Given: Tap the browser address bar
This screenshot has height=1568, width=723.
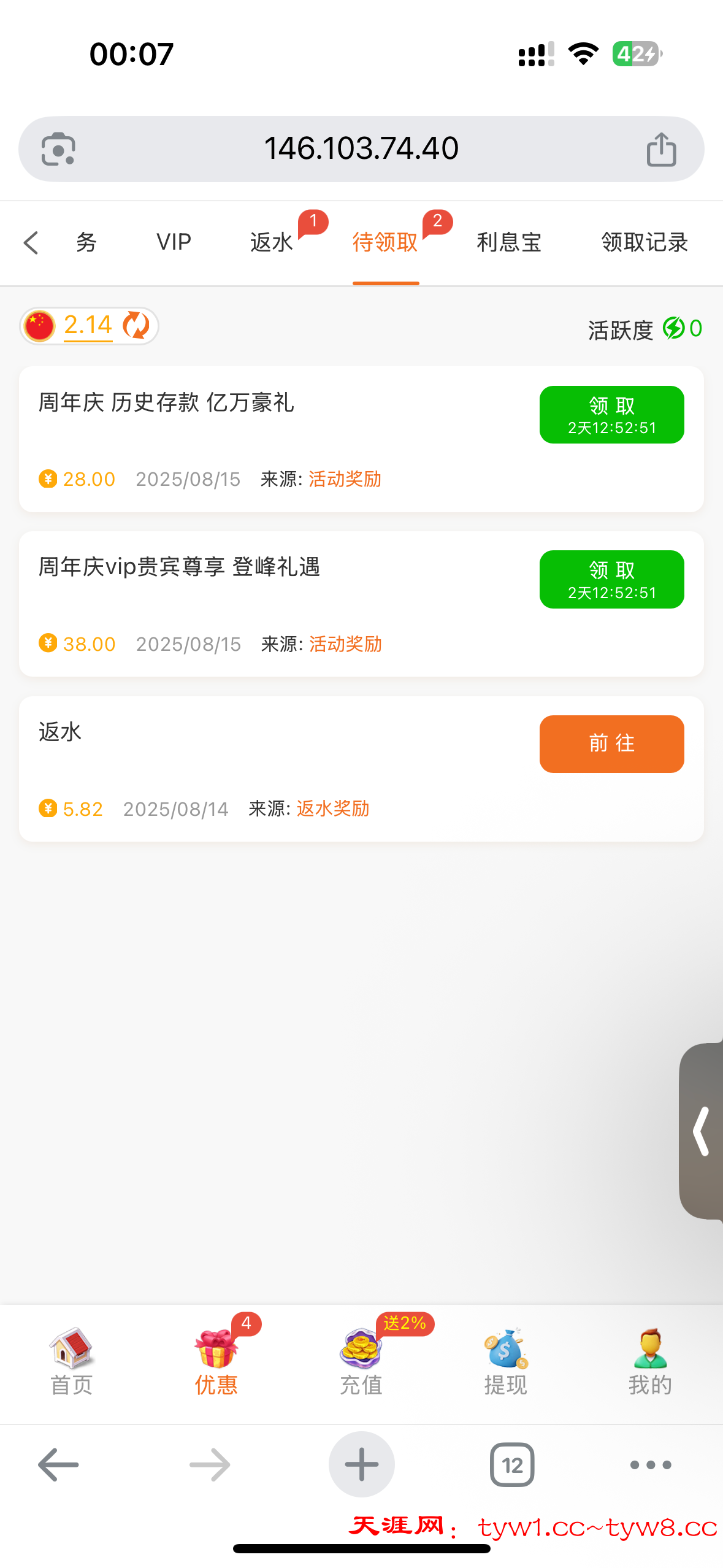Looking at the screenshot, I should [361, 149].
